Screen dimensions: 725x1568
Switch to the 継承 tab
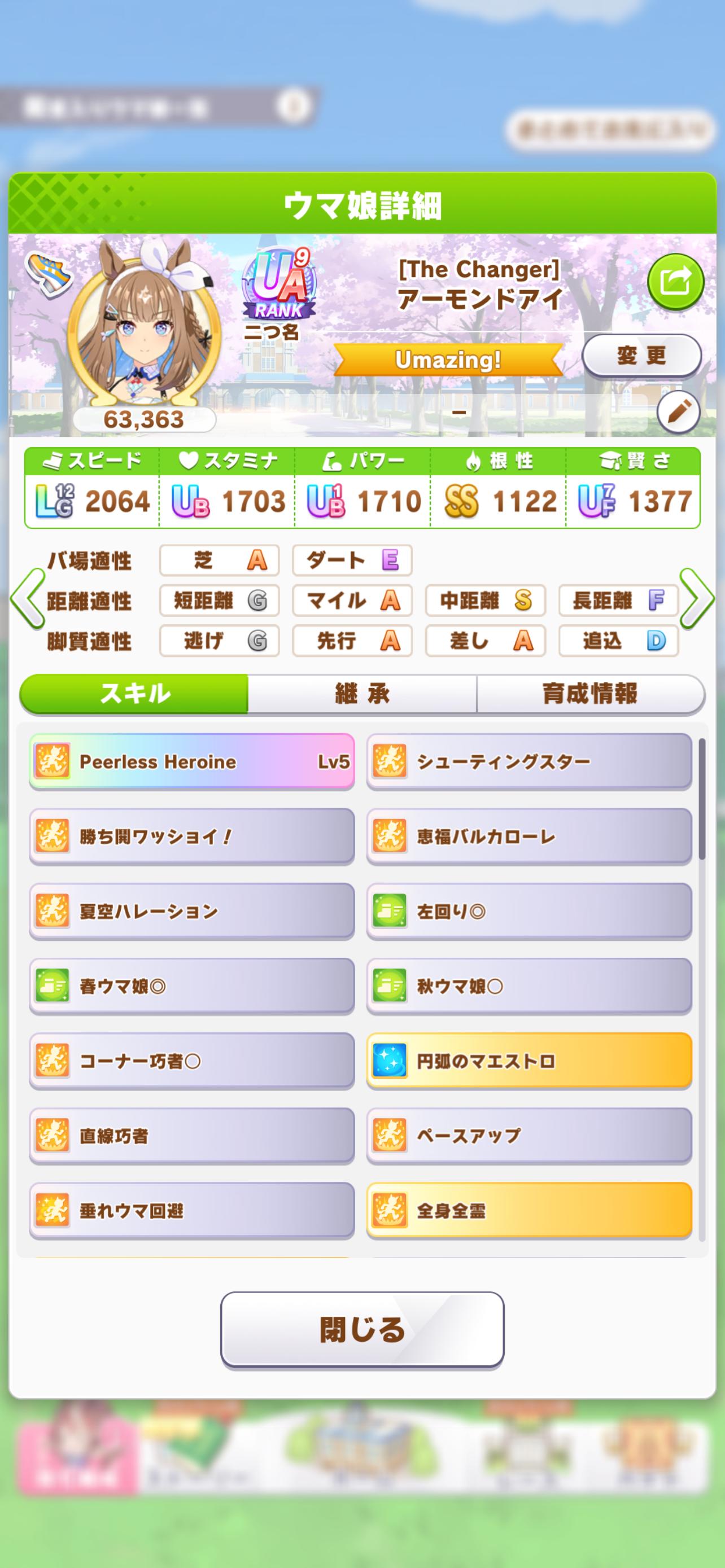click(362, 693)
